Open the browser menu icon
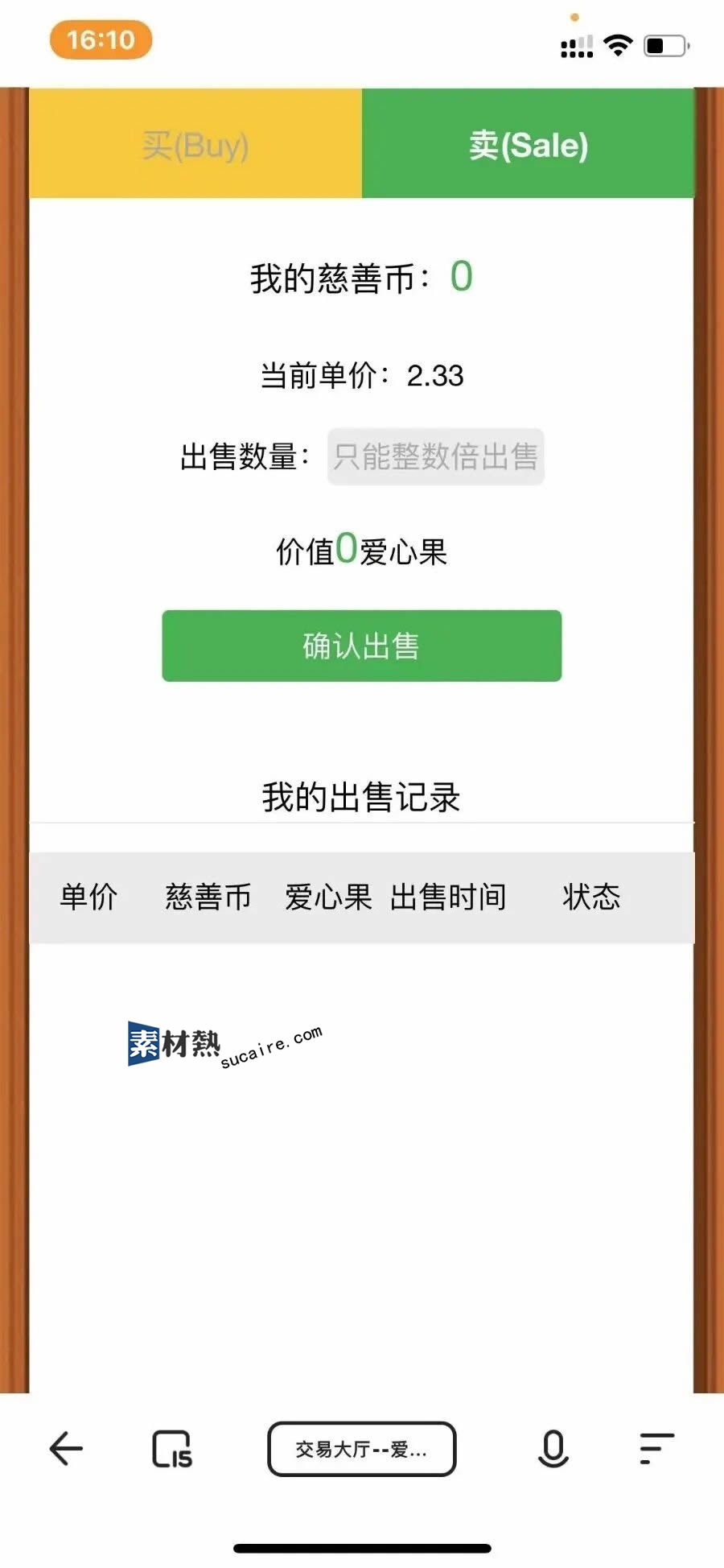Screen dimensions: 724x1568 pyautogui.click(x=656, y=1449)
